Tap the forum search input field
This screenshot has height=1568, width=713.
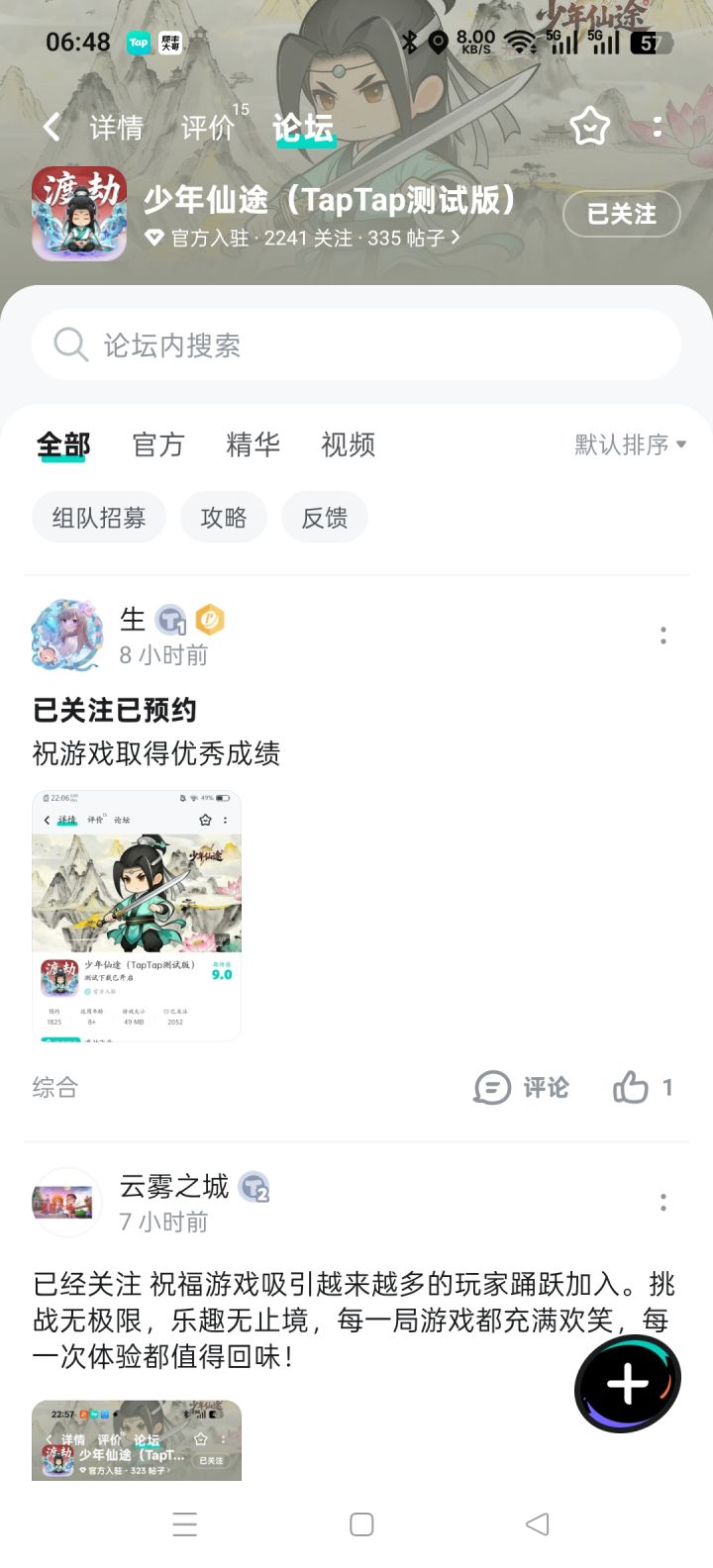coord(356,343)
